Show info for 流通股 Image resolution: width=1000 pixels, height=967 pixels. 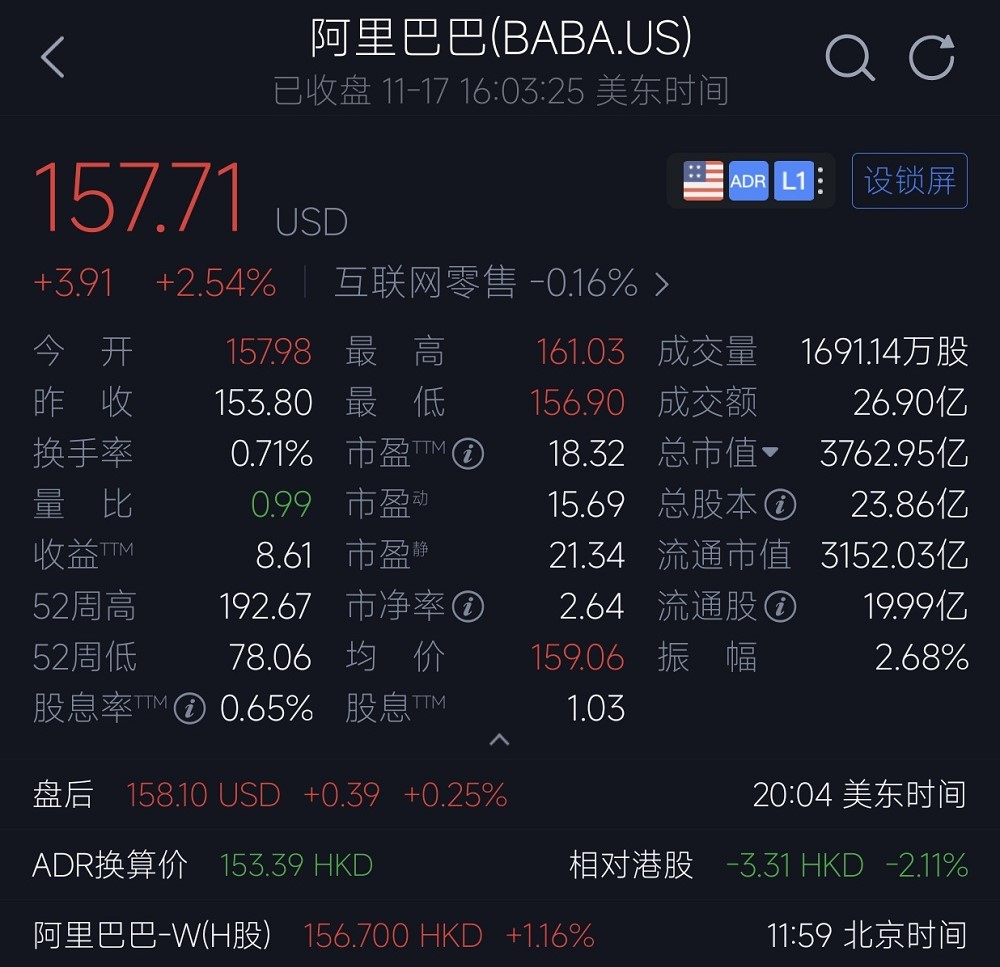click(x=780, y=606)
